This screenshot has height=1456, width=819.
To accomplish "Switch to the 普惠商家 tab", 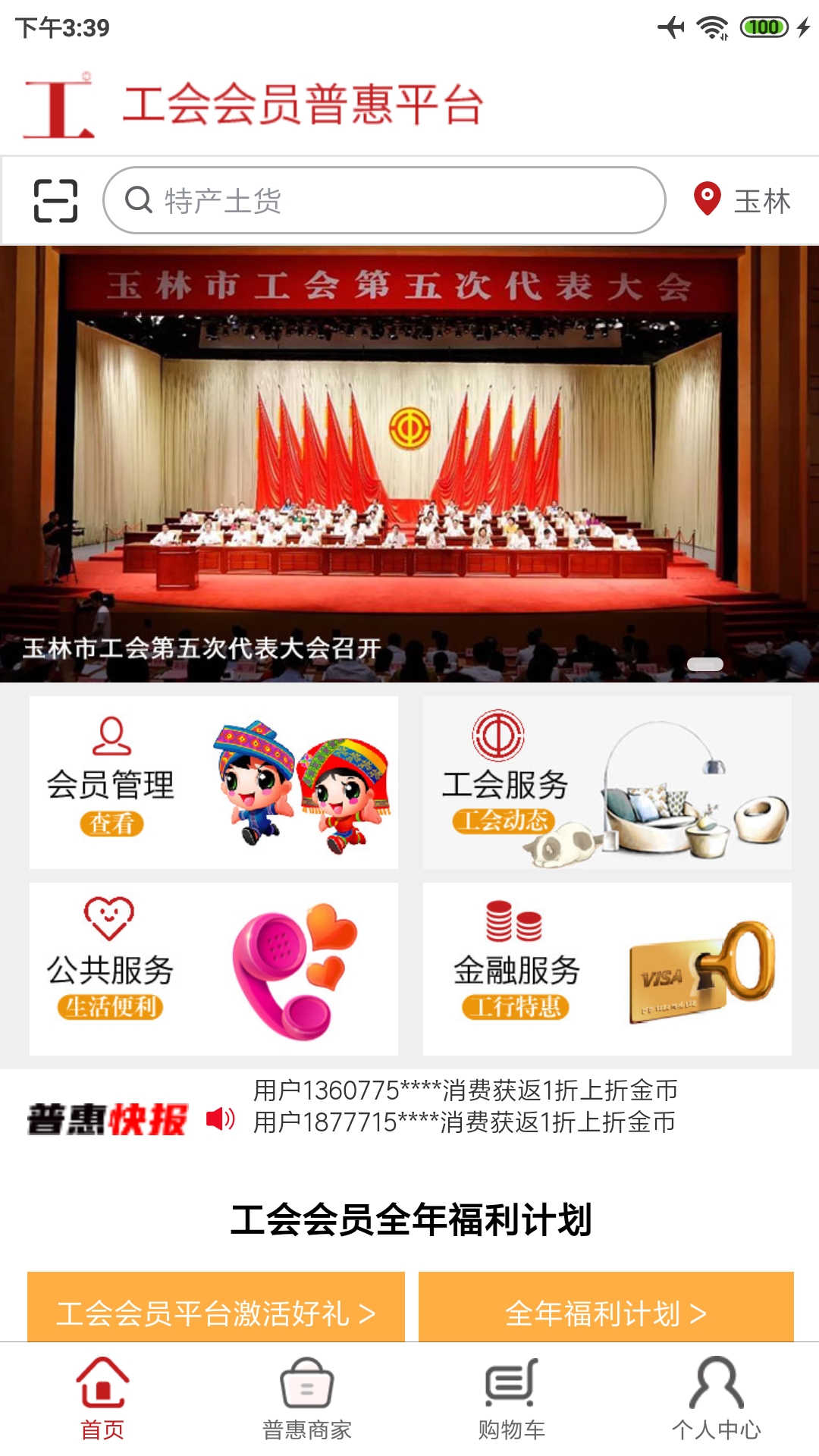I will 307,1403.
